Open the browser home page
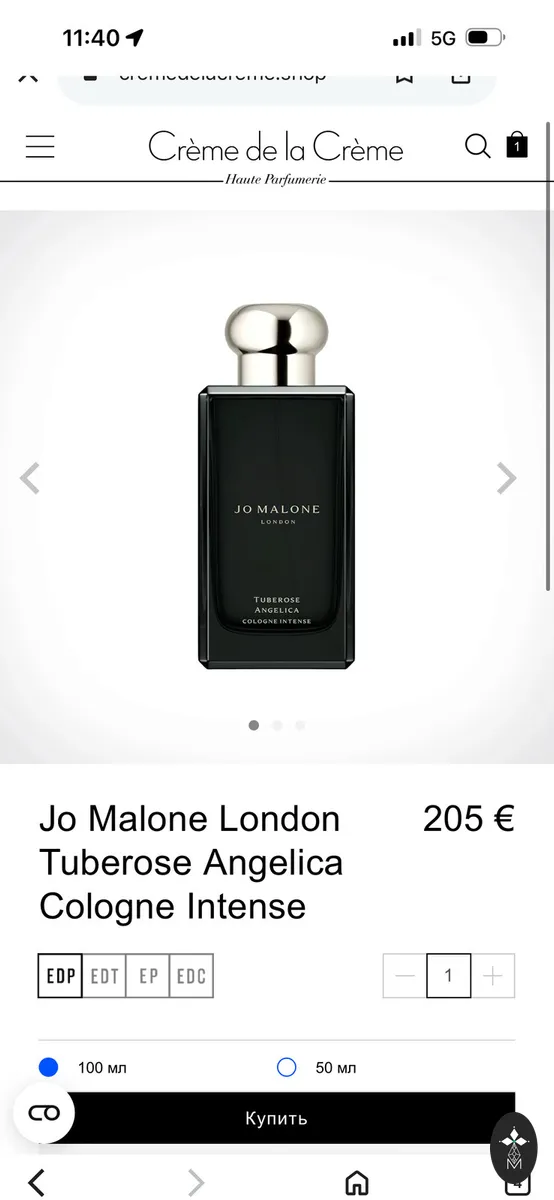554x1200 pixels. [x=357, y=1183]
